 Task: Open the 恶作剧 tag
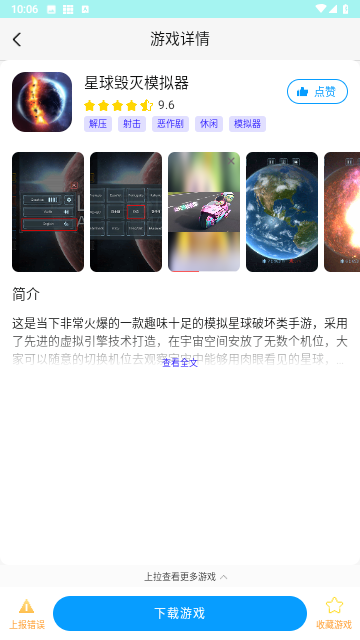click(x=170, y=124)
